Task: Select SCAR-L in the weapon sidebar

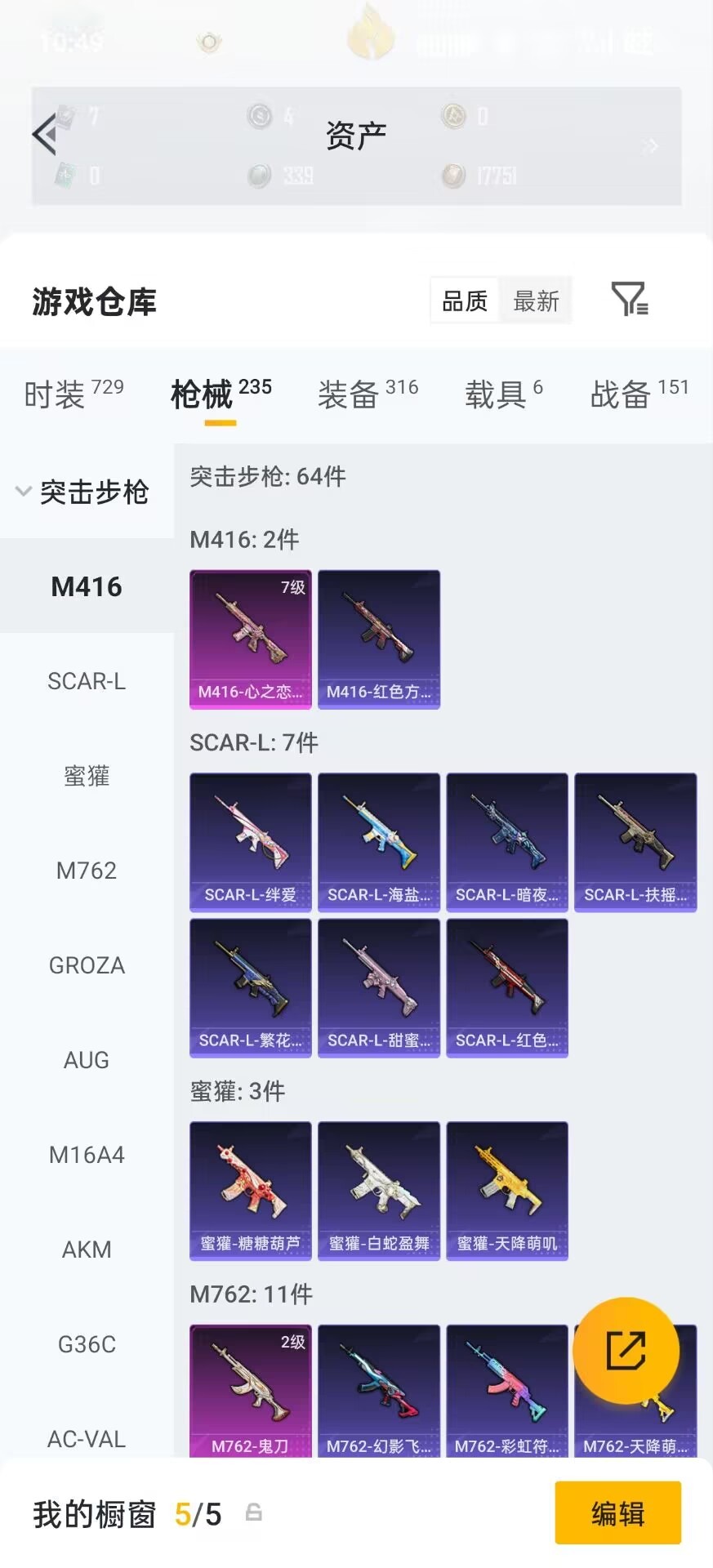Action: pyautogui.click(x=87, y=682)
